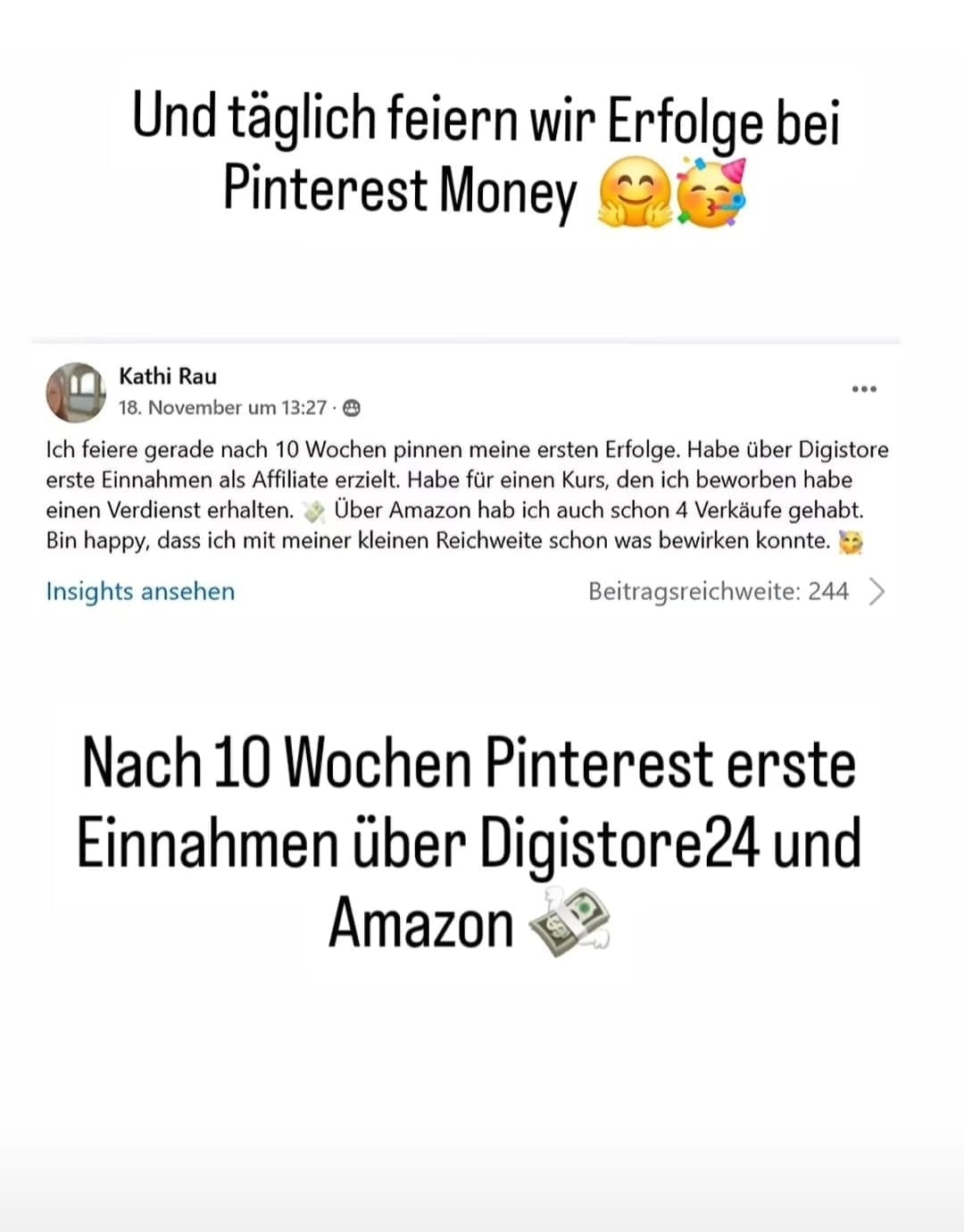Click the money banknote emoji in the post text
This screenshot has height=1232, width=964.
pos(314,509)
